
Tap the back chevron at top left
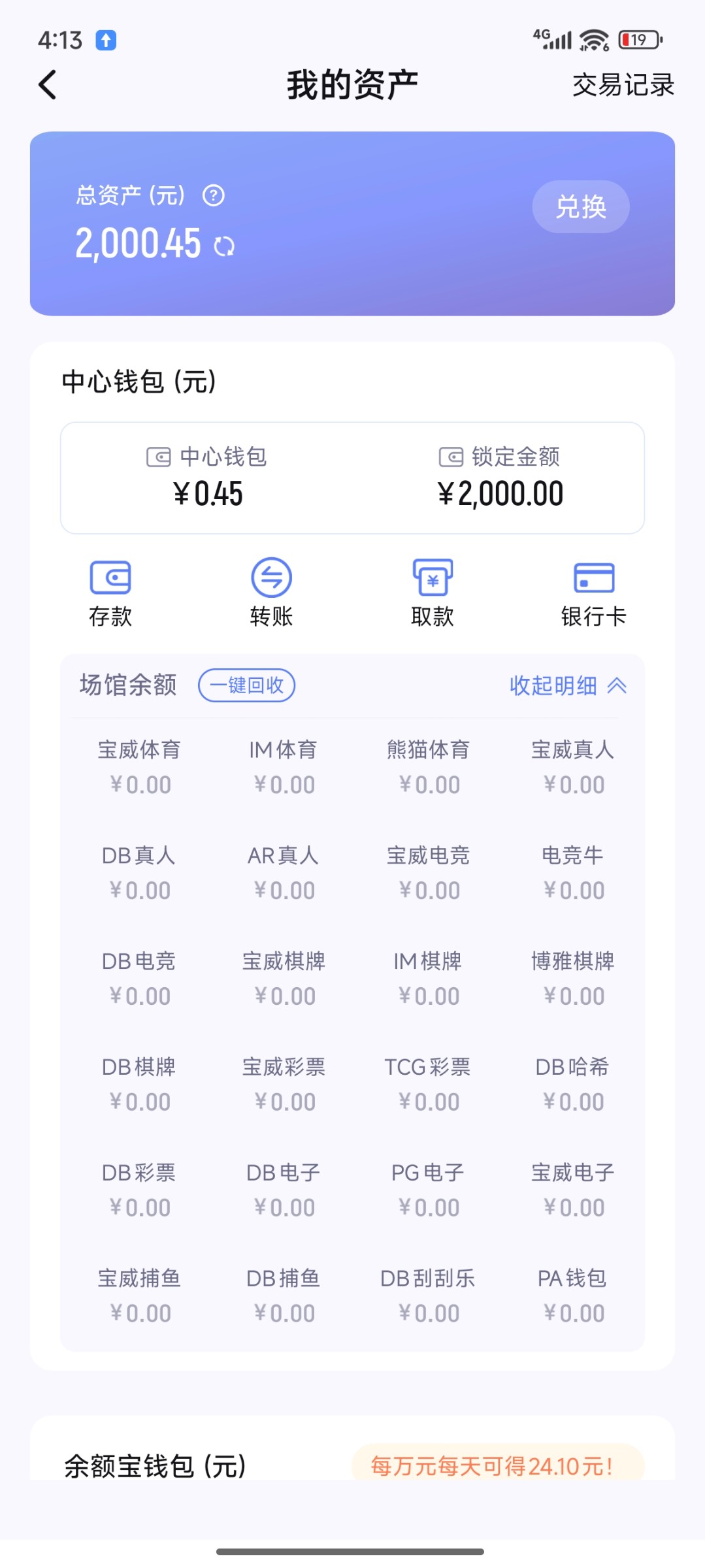click(46, 85)
